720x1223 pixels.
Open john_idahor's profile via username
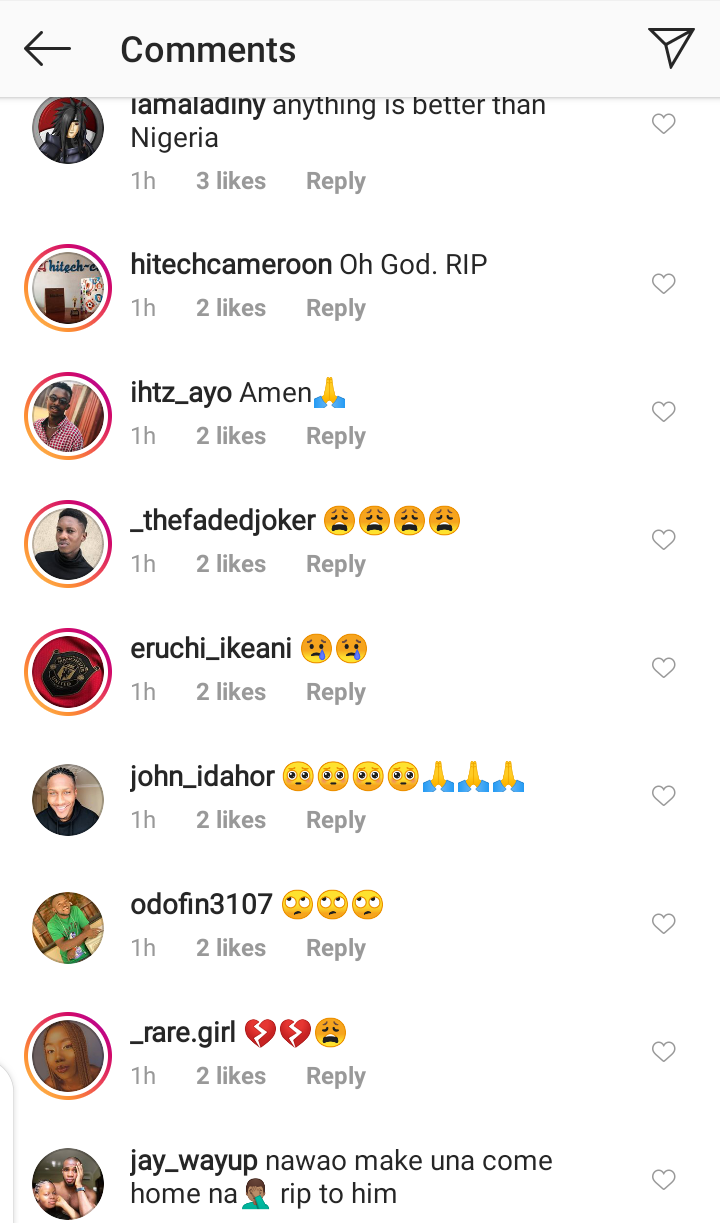202,776
